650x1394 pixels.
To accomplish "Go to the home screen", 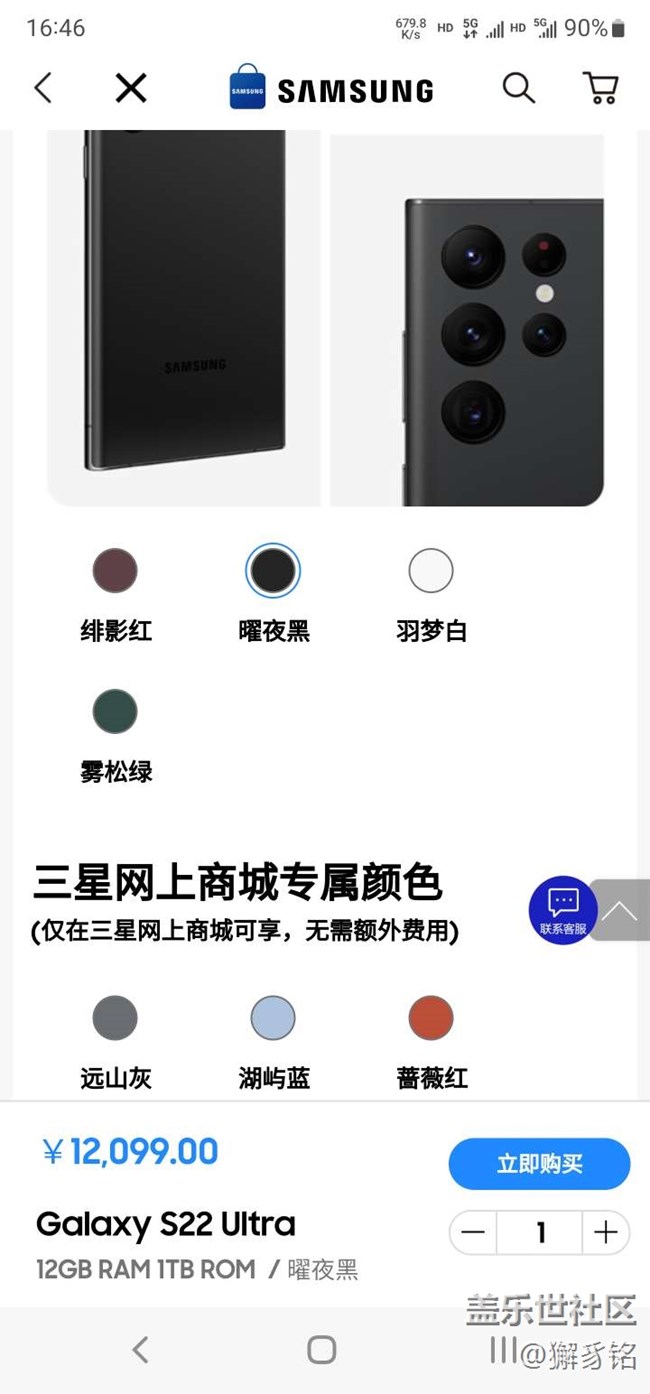I will 321,1350.
